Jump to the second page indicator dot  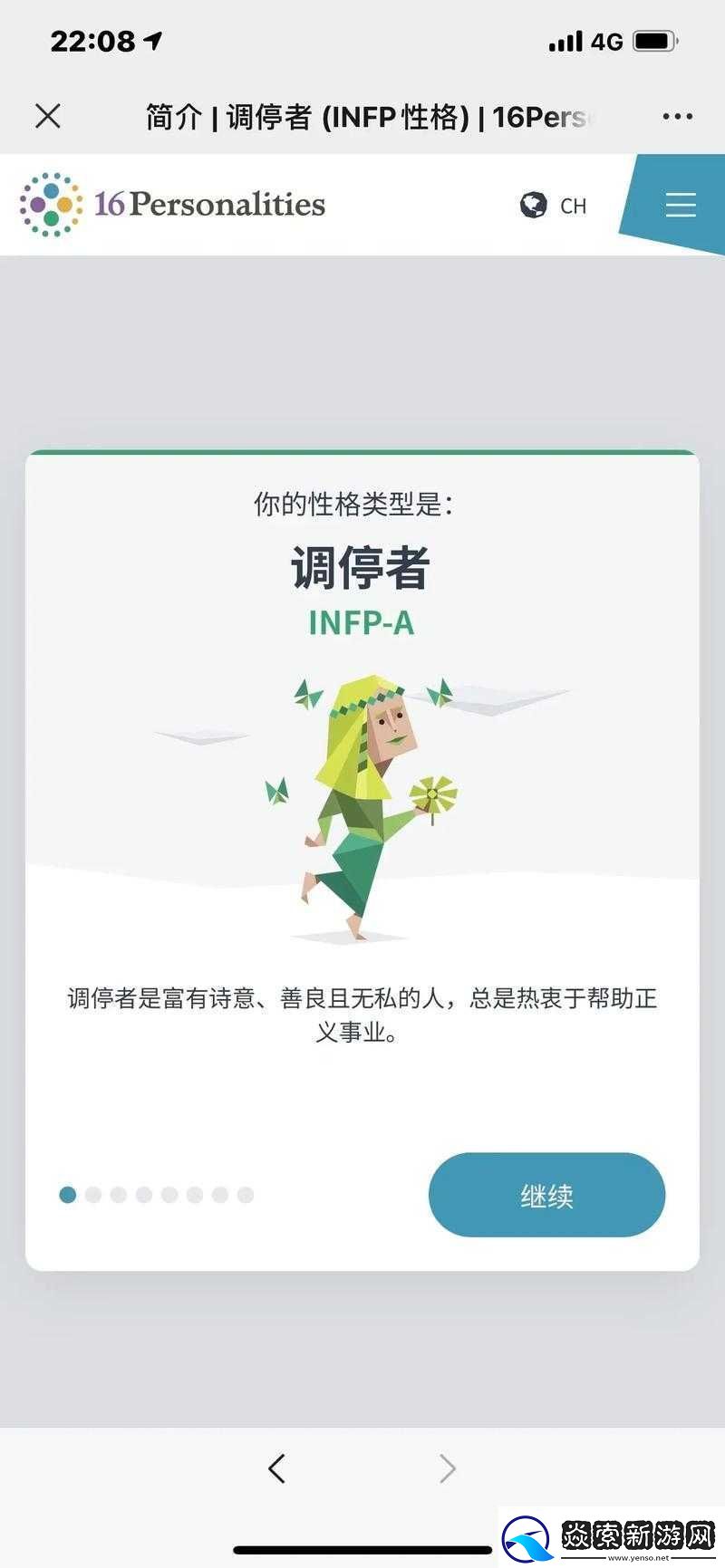[93, 1195]
